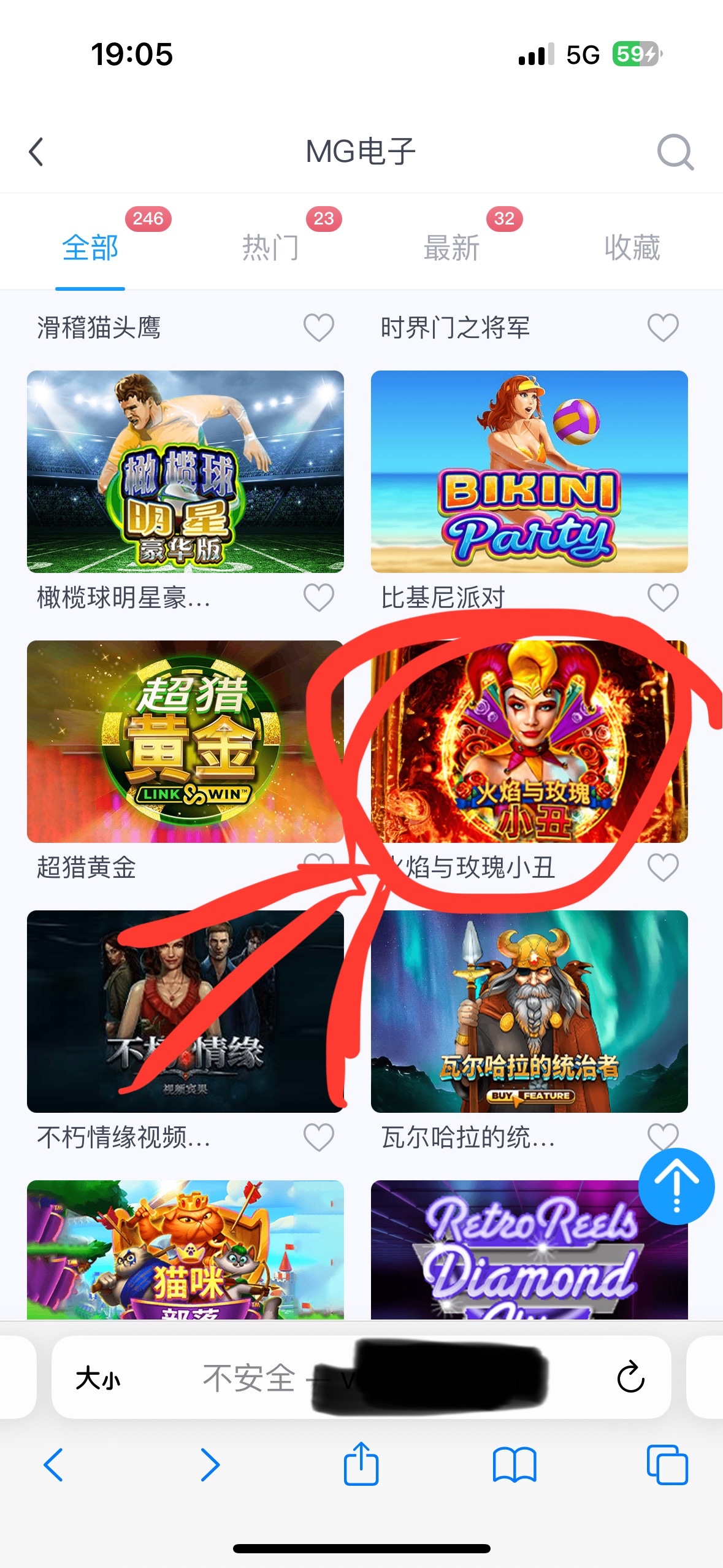Open the search magnifier icon
723x1568 pixels.
(x=675, y=152)
